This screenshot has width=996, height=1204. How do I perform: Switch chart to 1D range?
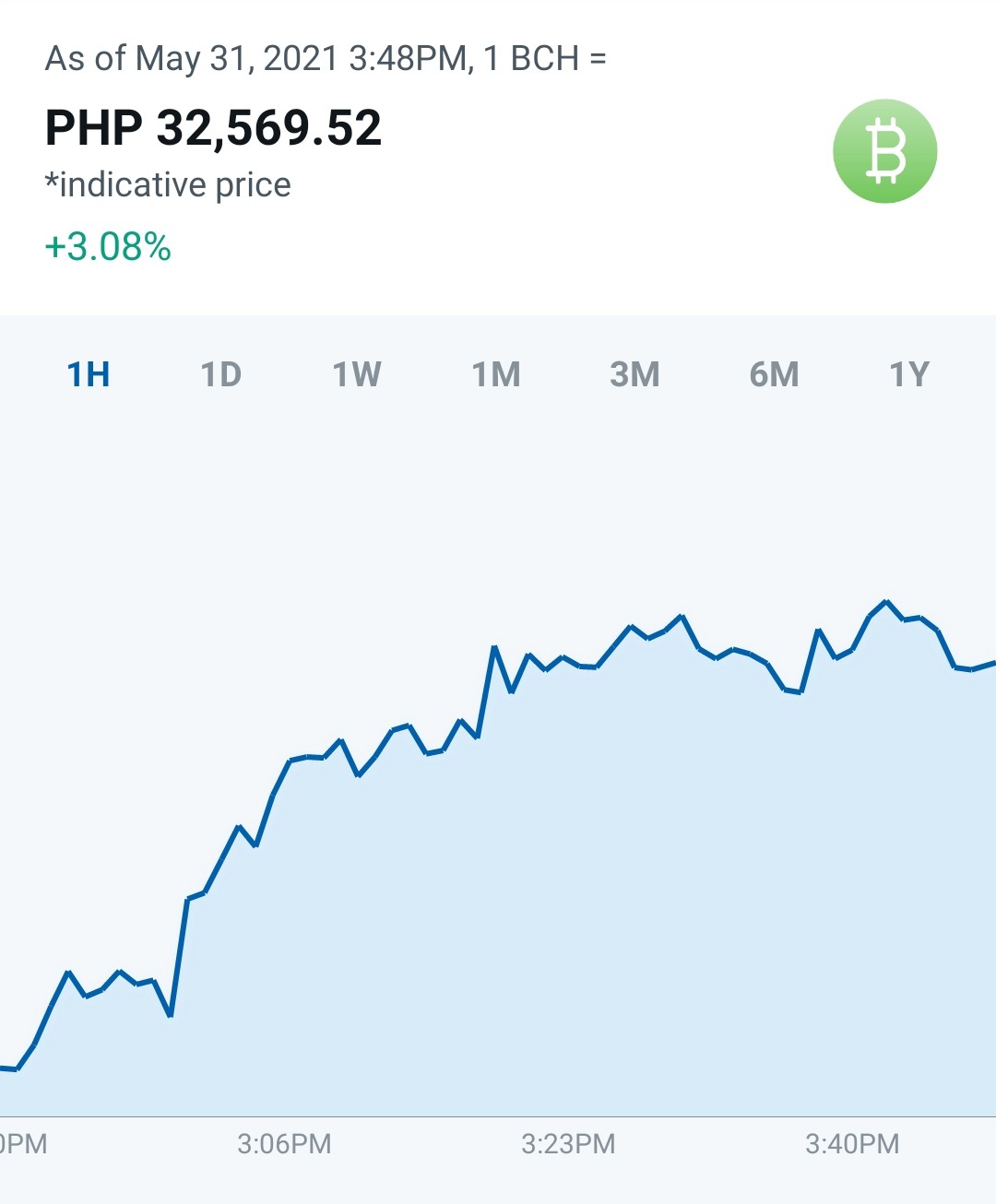point(221,374)
